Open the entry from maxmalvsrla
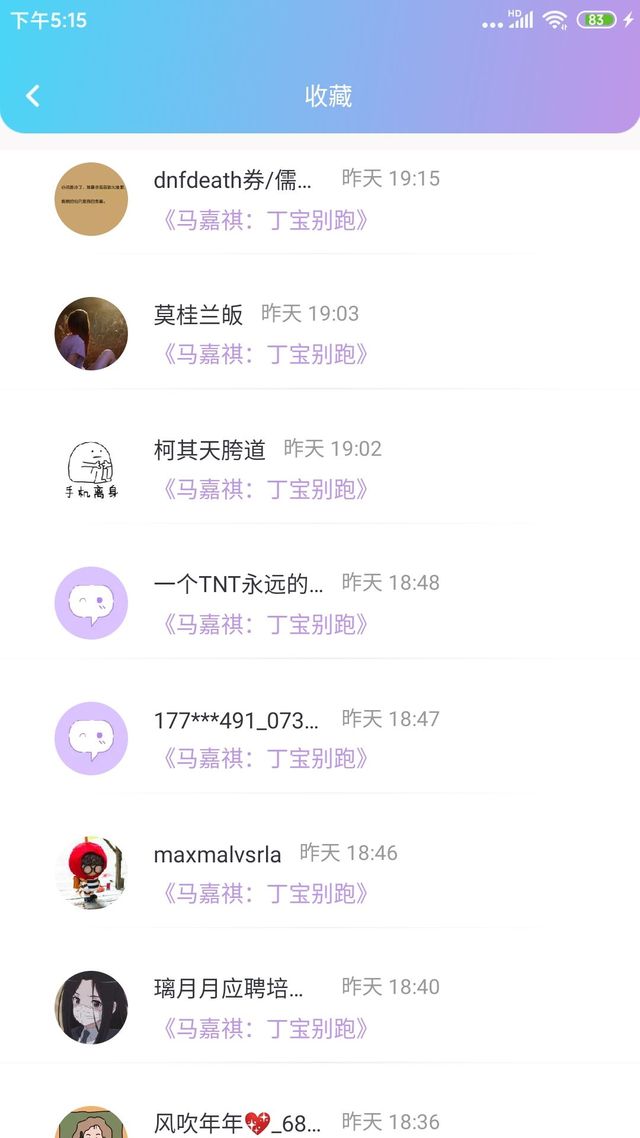The image size is (640, 1138). click(320, 873)
